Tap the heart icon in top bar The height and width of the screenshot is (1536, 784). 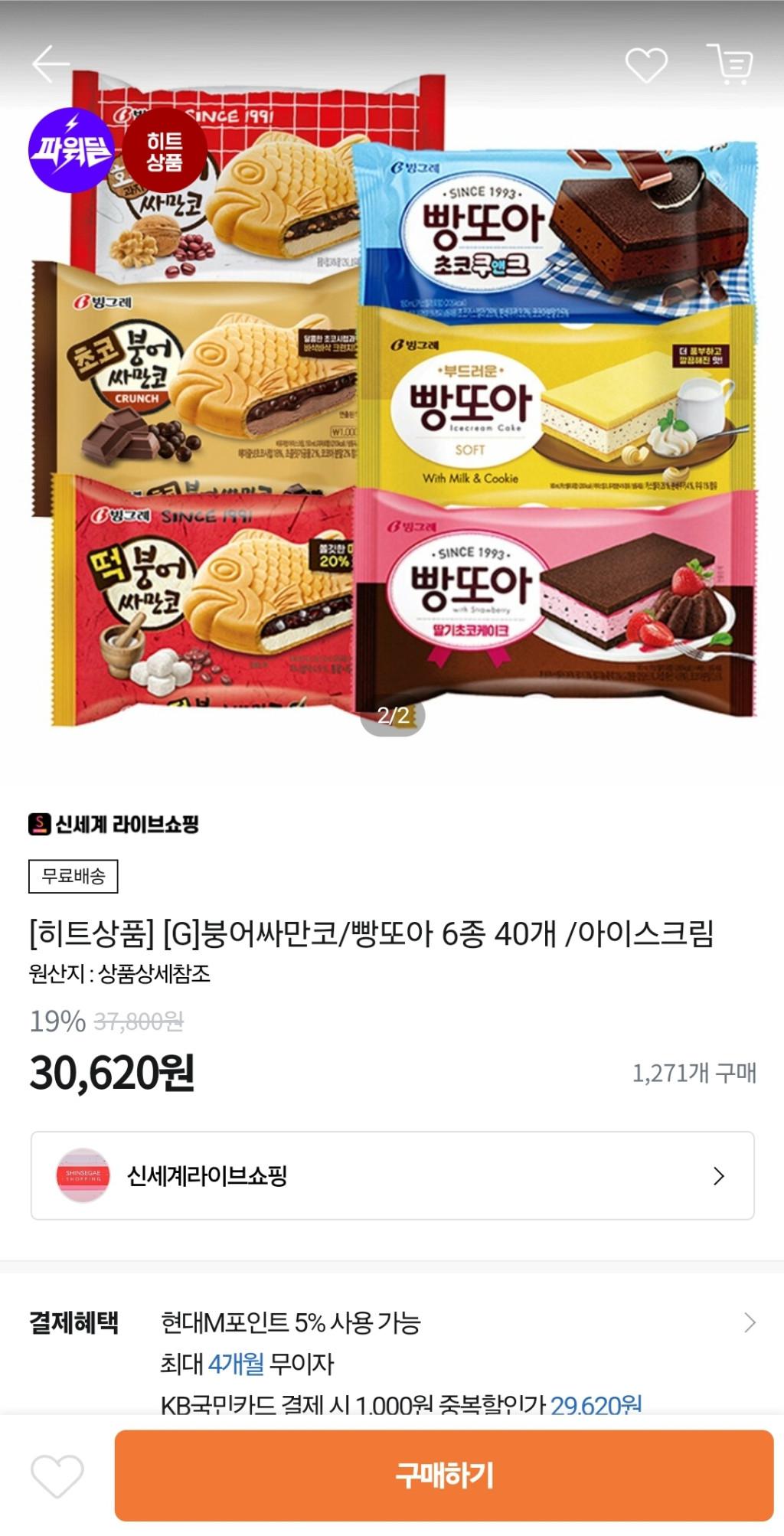point(646,64)
